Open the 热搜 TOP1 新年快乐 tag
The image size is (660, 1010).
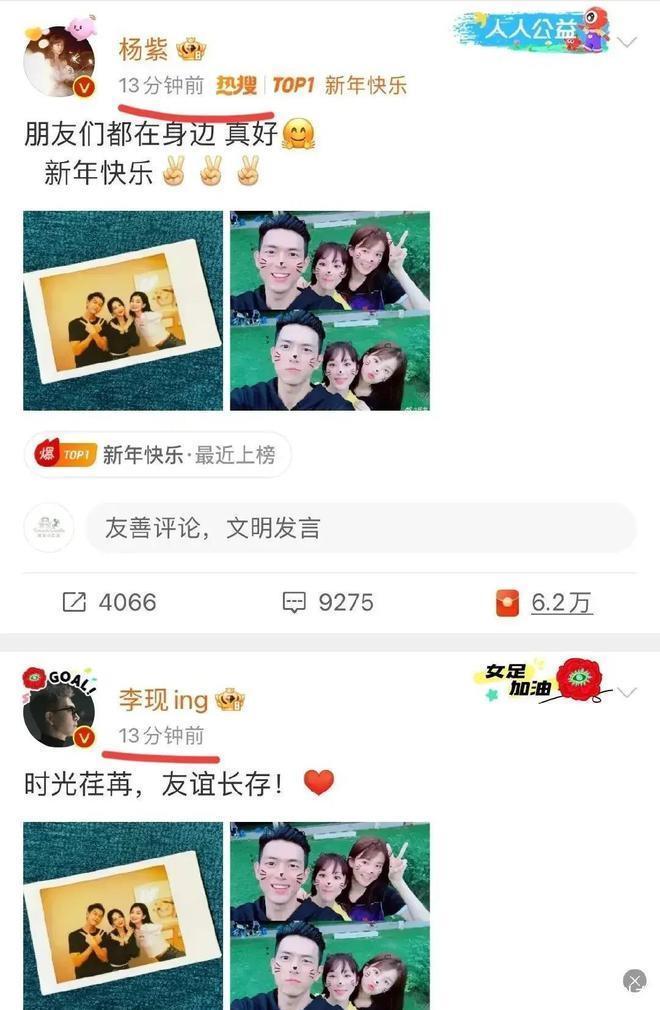coord(311,85)
